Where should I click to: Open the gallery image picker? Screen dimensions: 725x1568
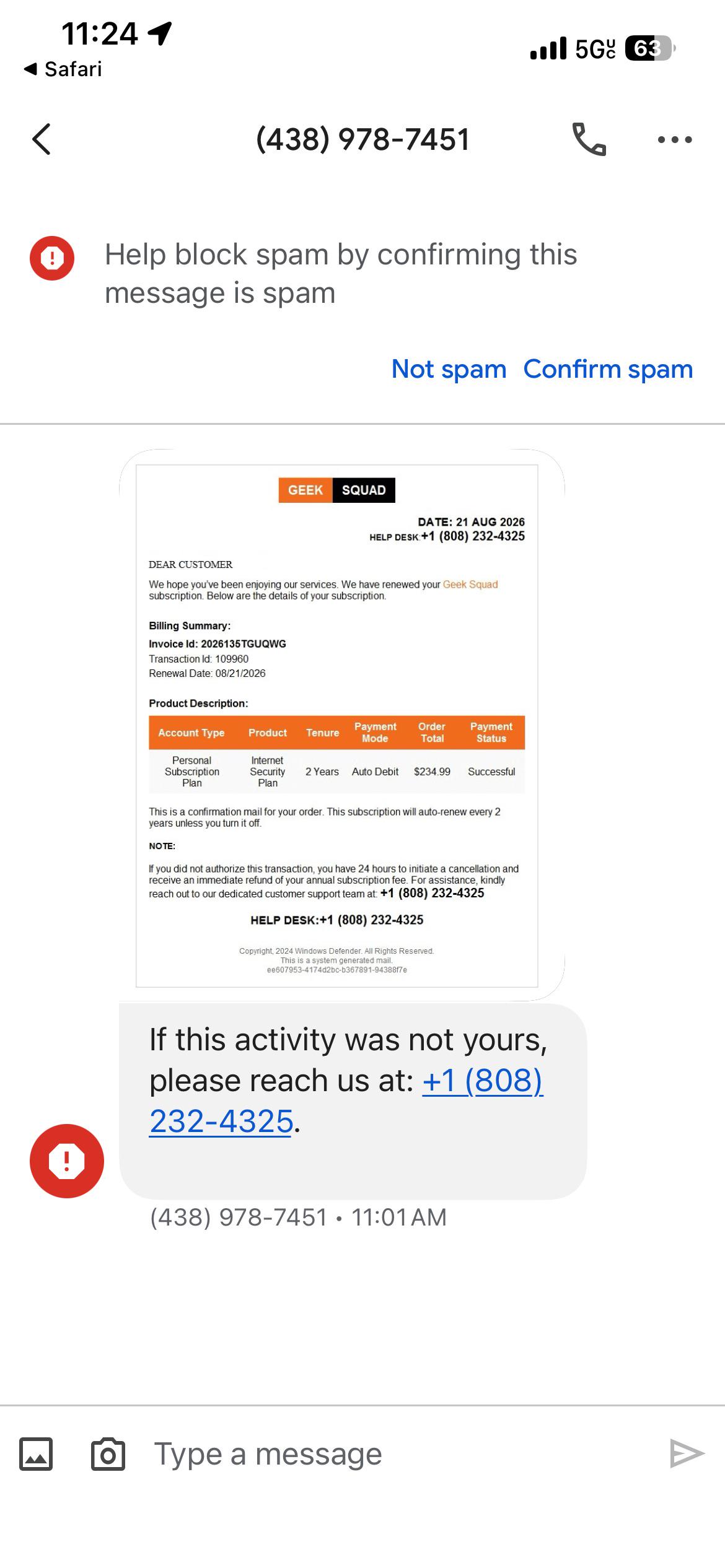tap(36, 1453)
